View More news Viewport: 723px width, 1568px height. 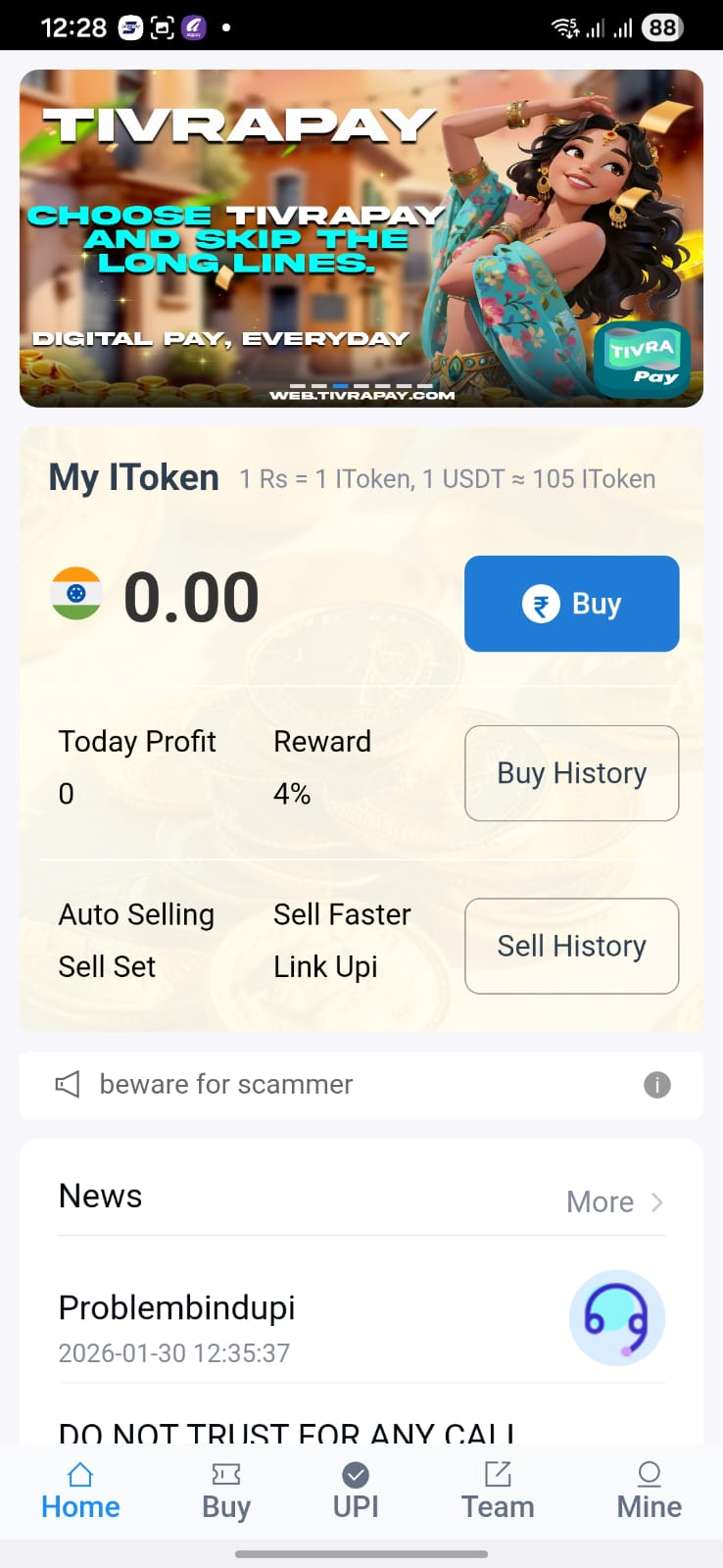614,1202
